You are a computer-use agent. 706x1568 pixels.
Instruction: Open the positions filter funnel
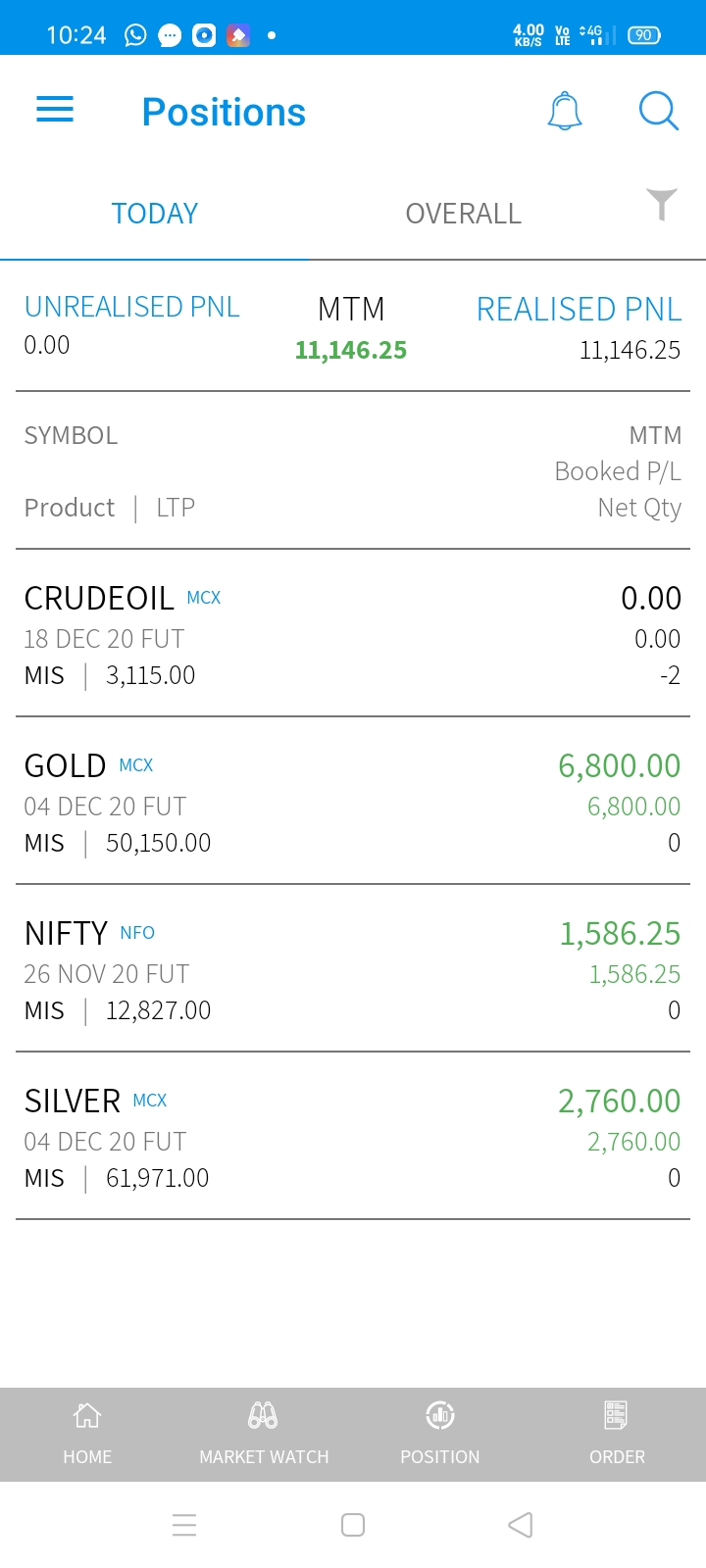[662, 204]
